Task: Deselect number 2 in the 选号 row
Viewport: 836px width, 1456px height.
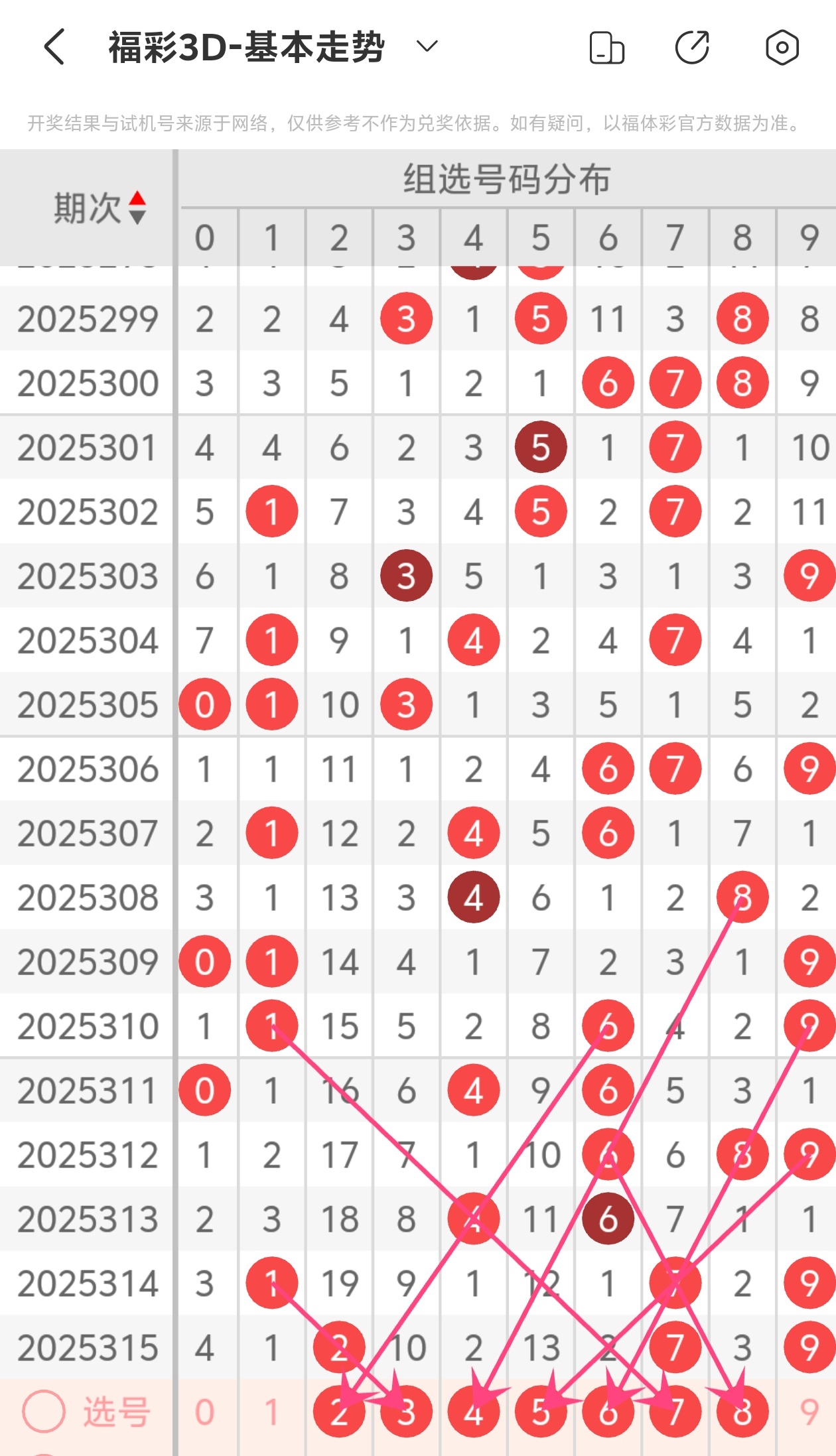Action: click(x=339, y=1412)
